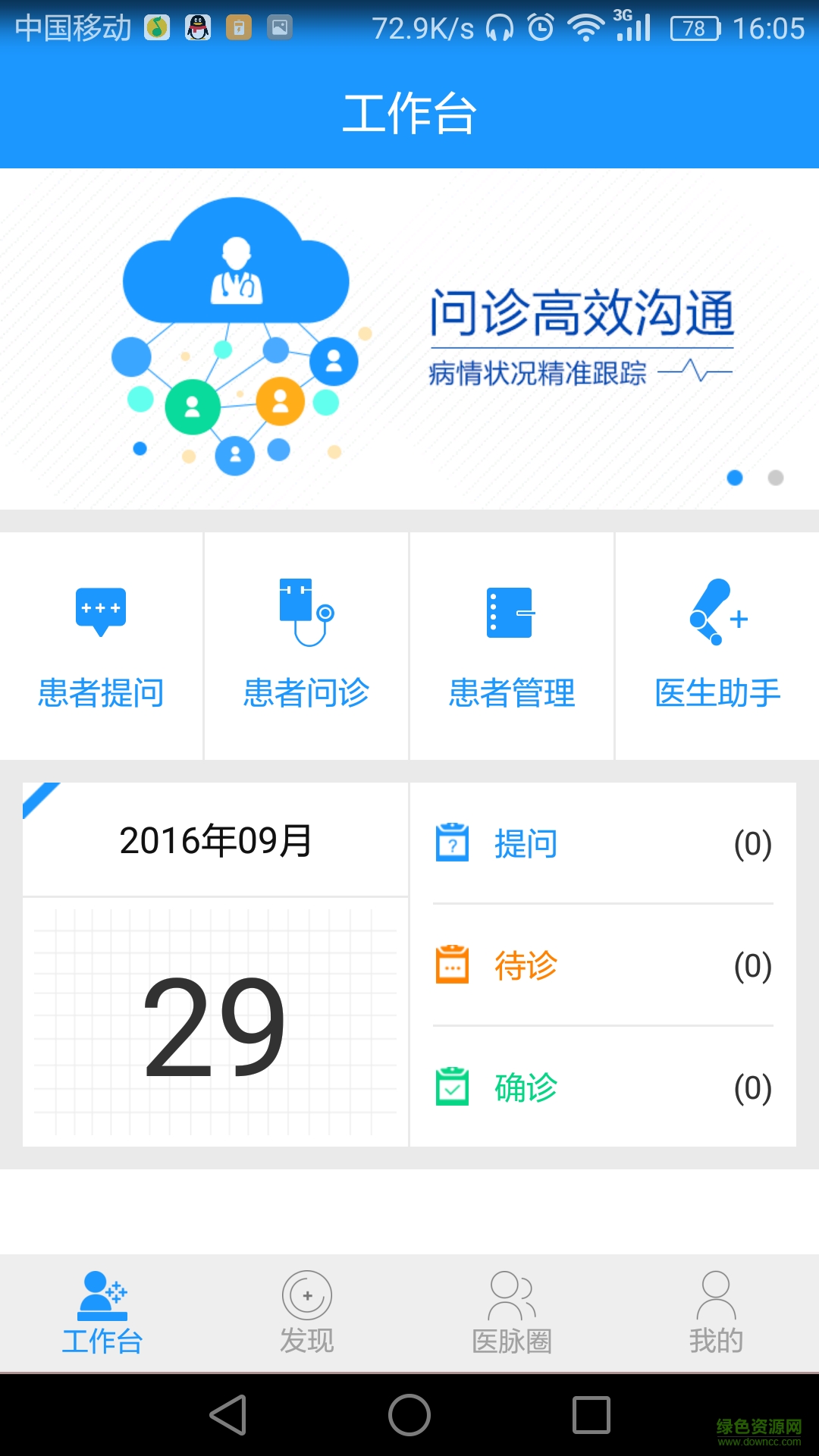Open 医生助手 doctor assistant
Viewport: 819px width, 1456px height.
tap(717, 646)
